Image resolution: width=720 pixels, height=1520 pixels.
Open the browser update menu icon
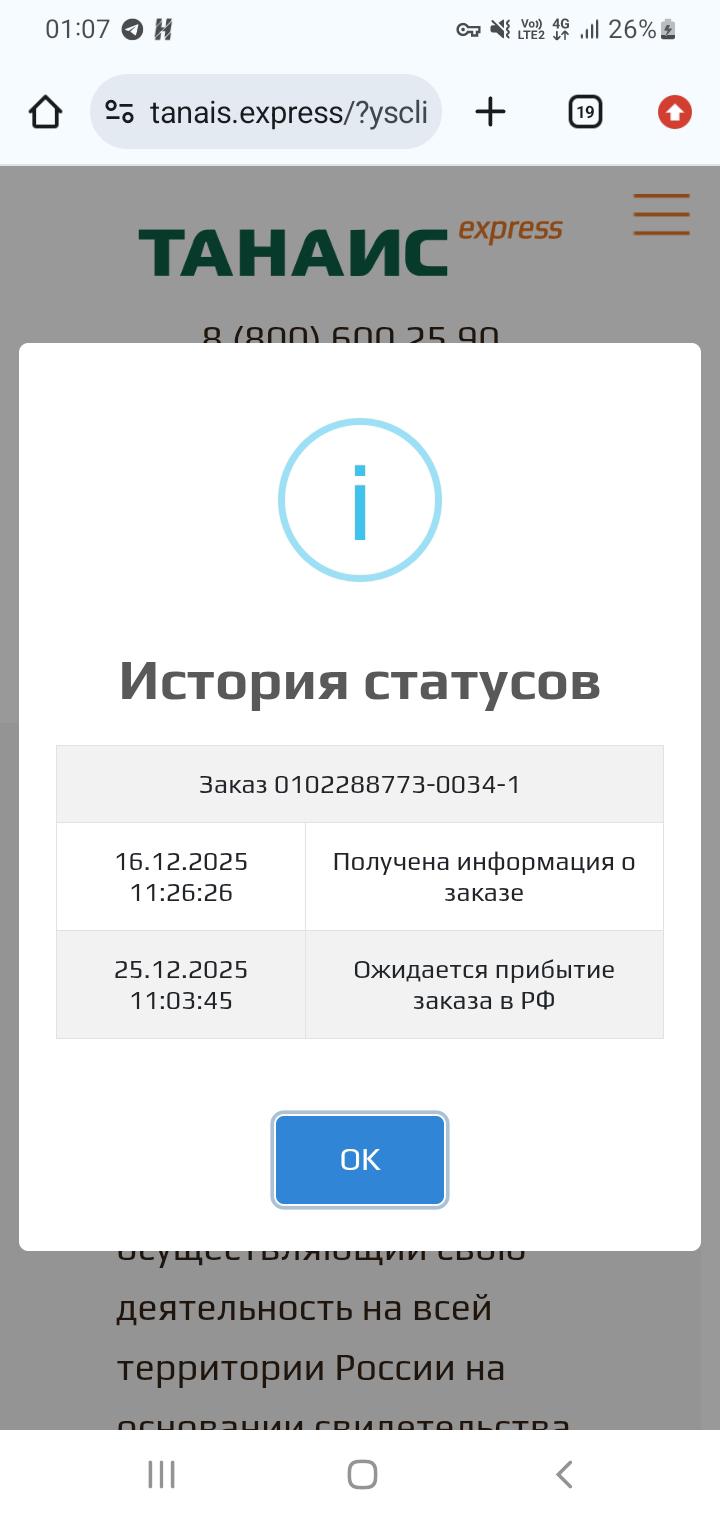(675, 112)
